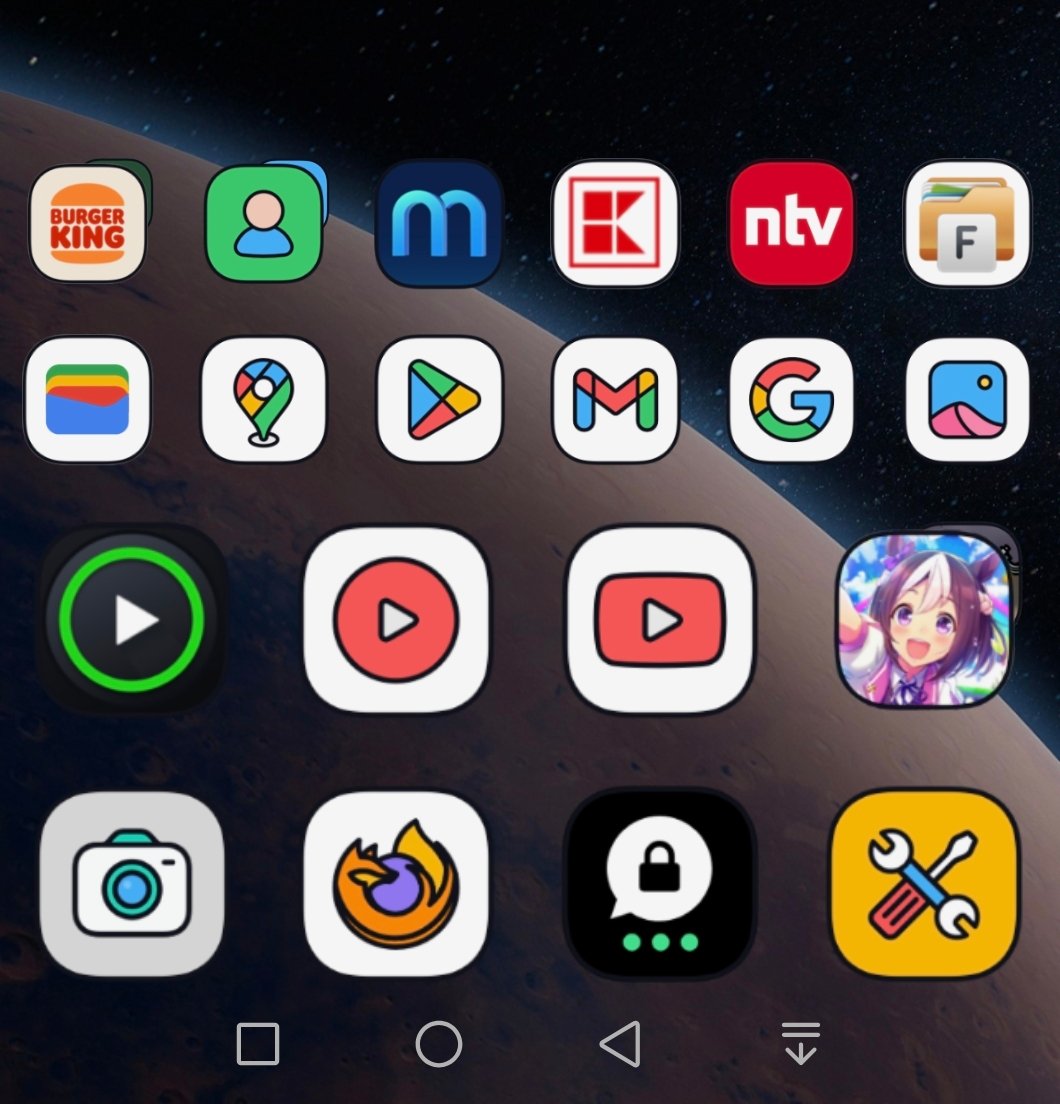Launch the anime girl game app
1060x1104 pixels.
[x=925, y=620]
